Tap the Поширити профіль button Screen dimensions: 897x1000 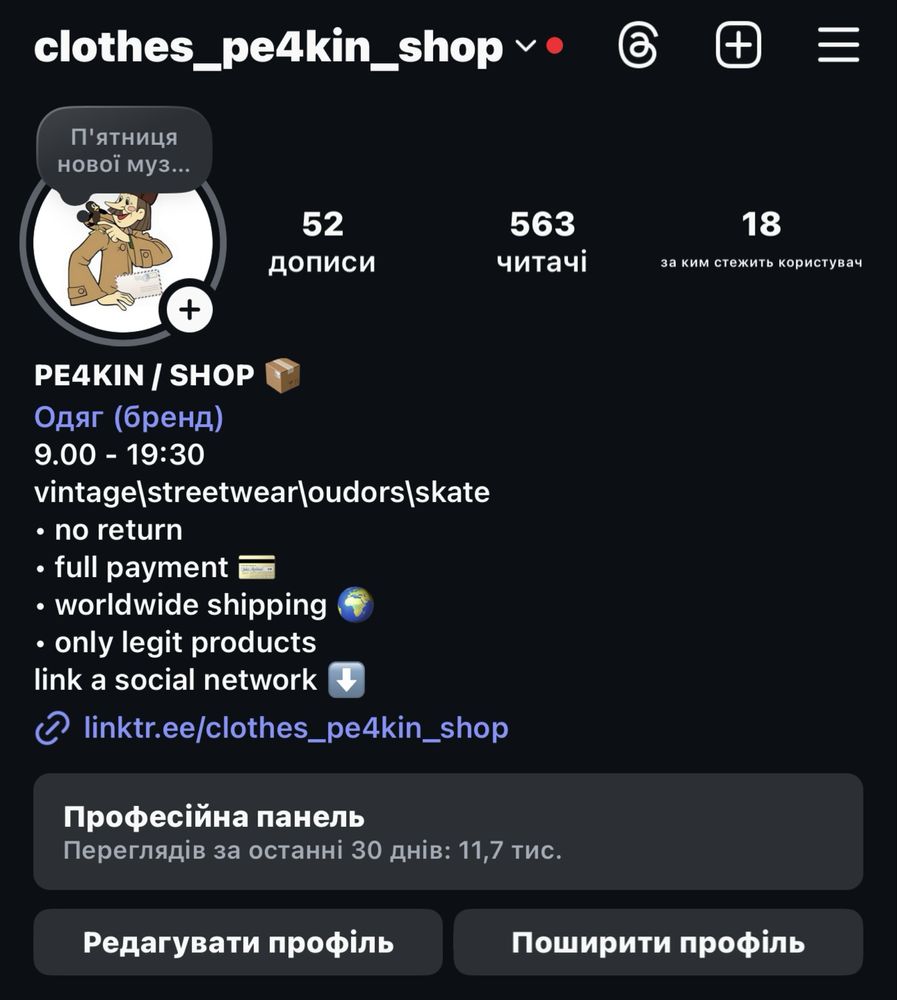pos(658,942)
